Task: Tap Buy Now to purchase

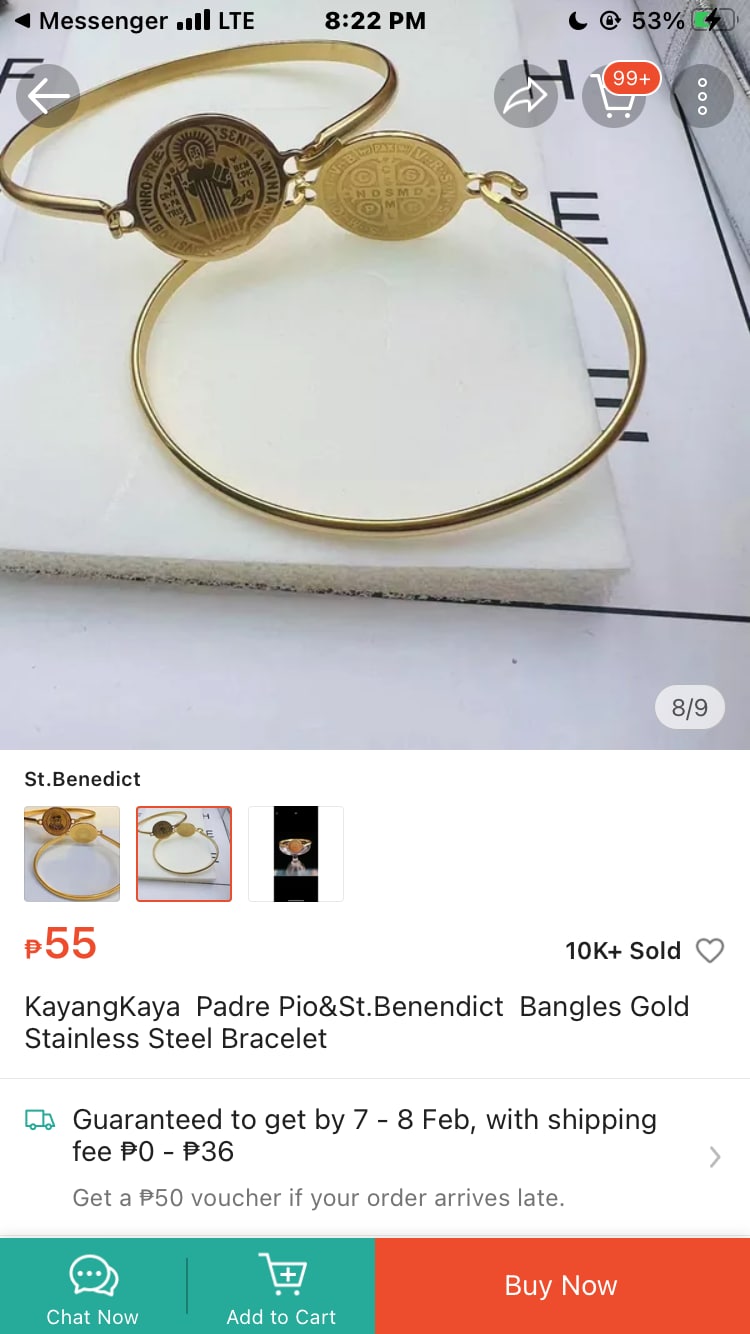Action: (x=561, y=1286)
